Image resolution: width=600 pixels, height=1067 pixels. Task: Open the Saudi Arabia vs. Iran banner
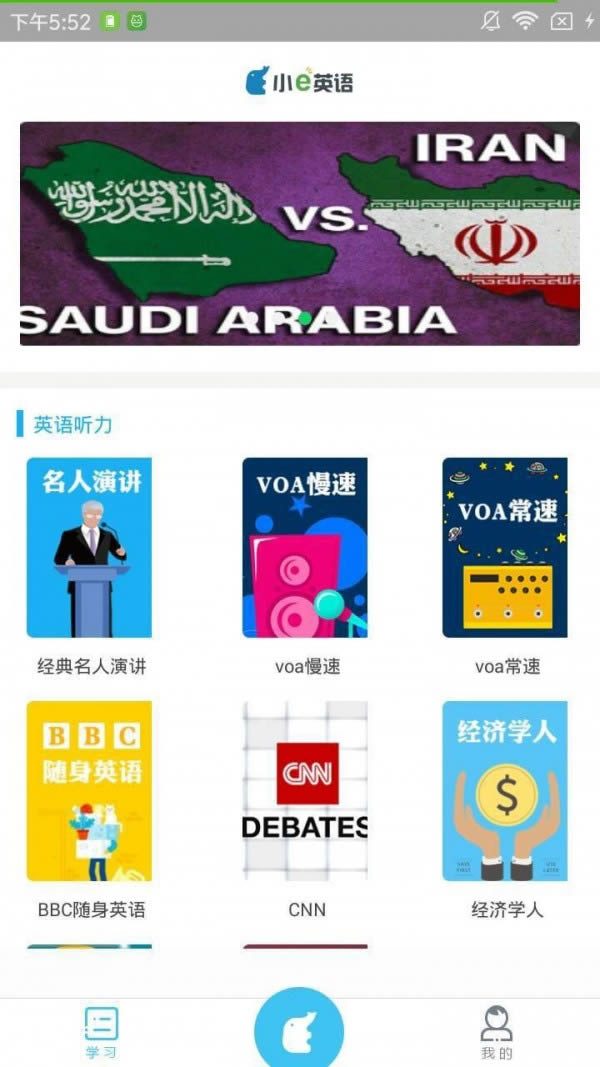(x=299, y=233)
